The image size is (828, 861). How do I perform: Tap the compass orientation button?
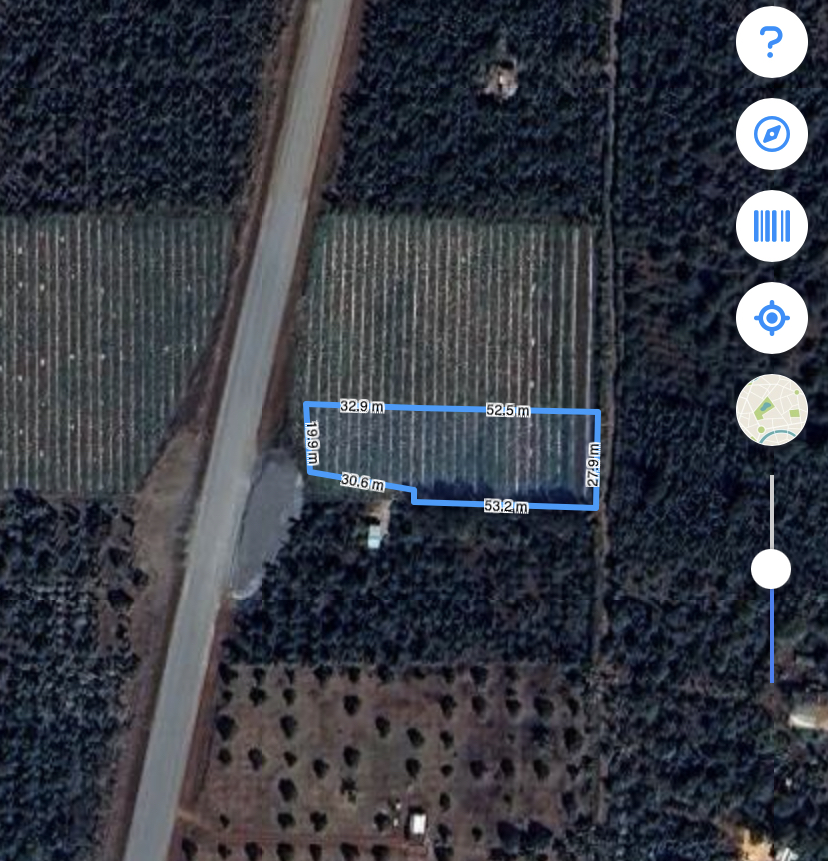coord(771,134)
